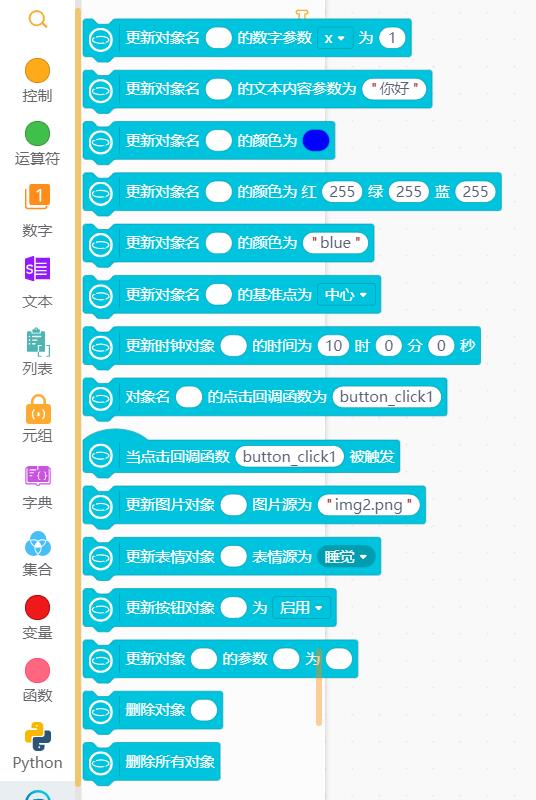Open the 函数 category

point(37,681)
